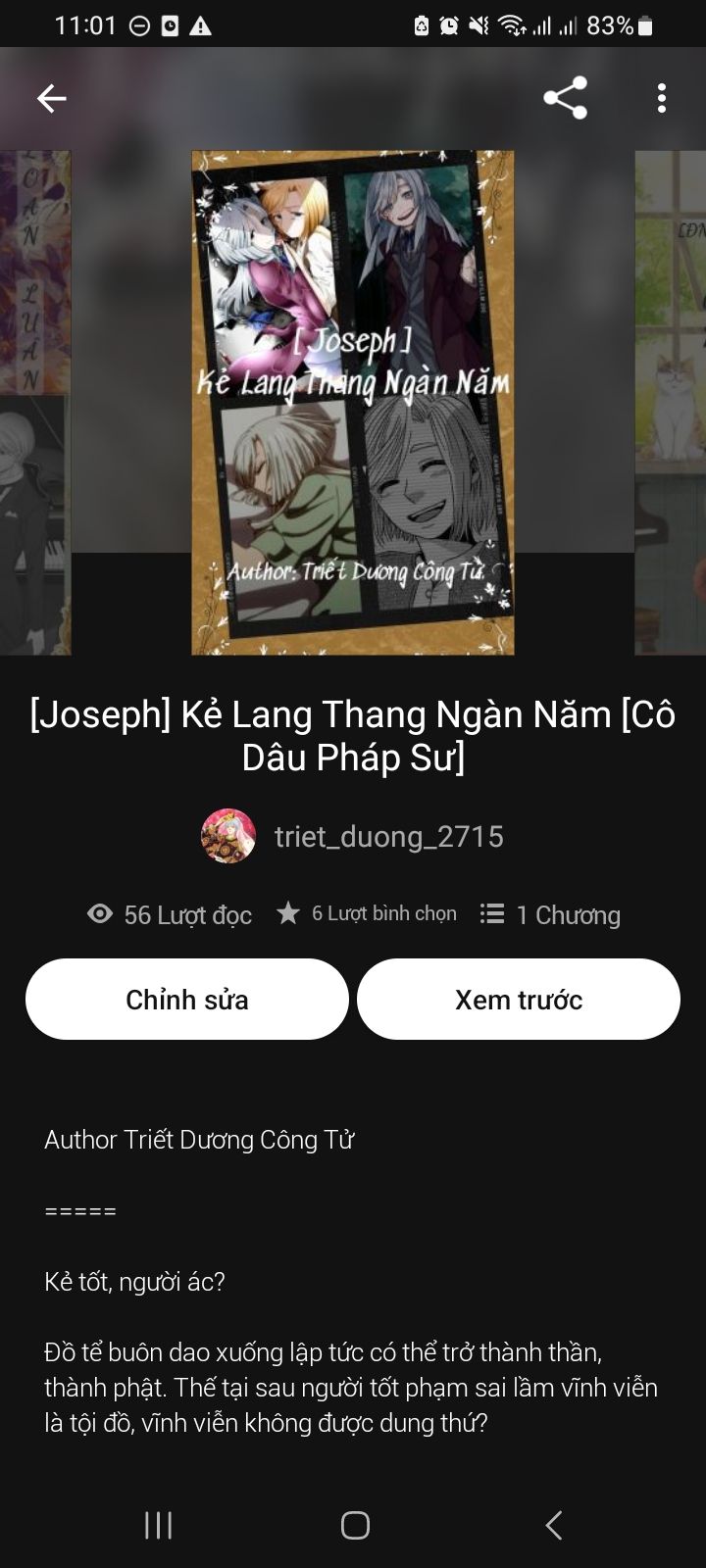
Task: Select the next story cover on the right
Action: [x=671, y=403]
